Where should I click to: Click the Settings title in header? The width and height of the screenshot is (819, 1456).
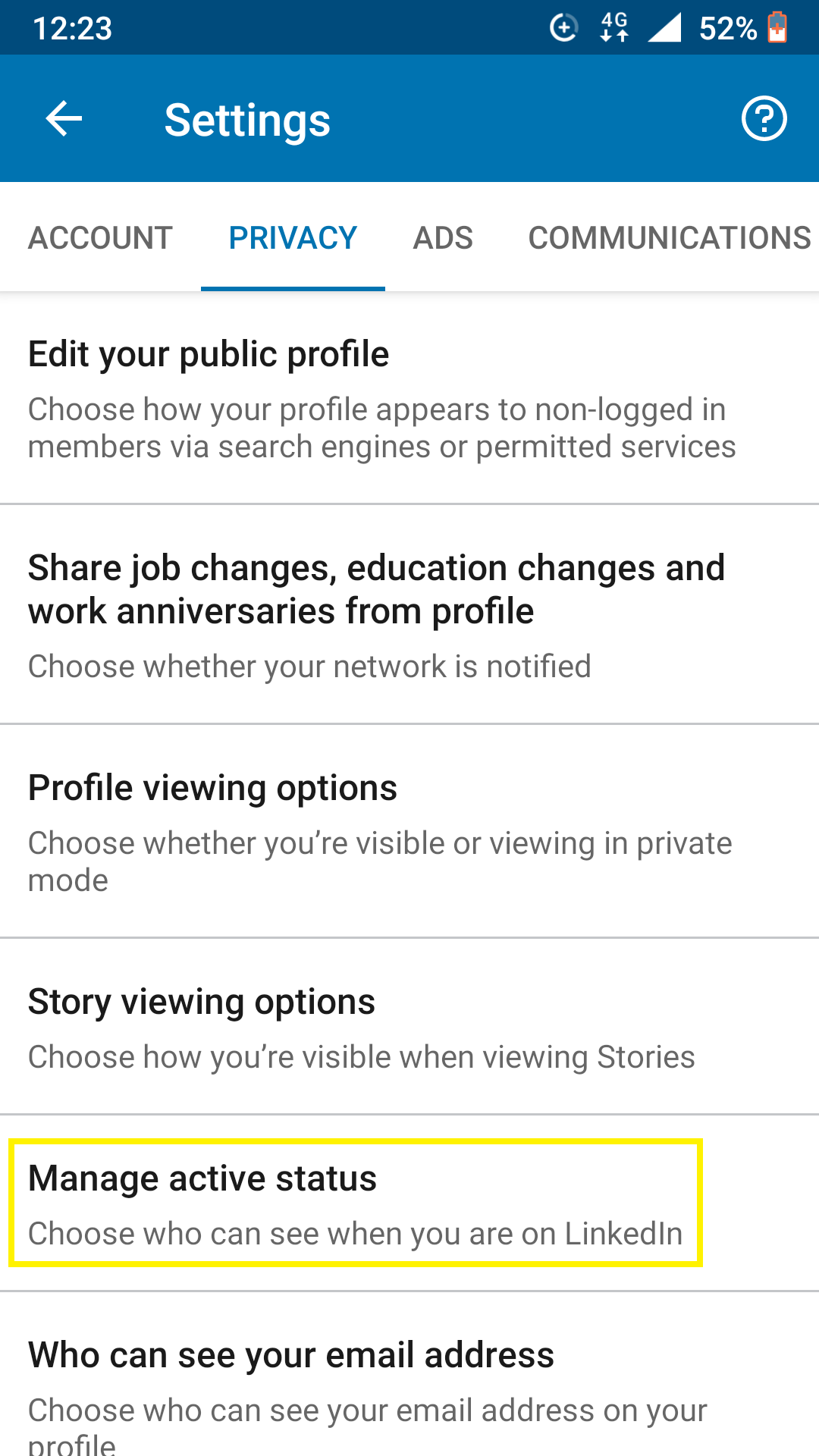click(x=247, y=119)
